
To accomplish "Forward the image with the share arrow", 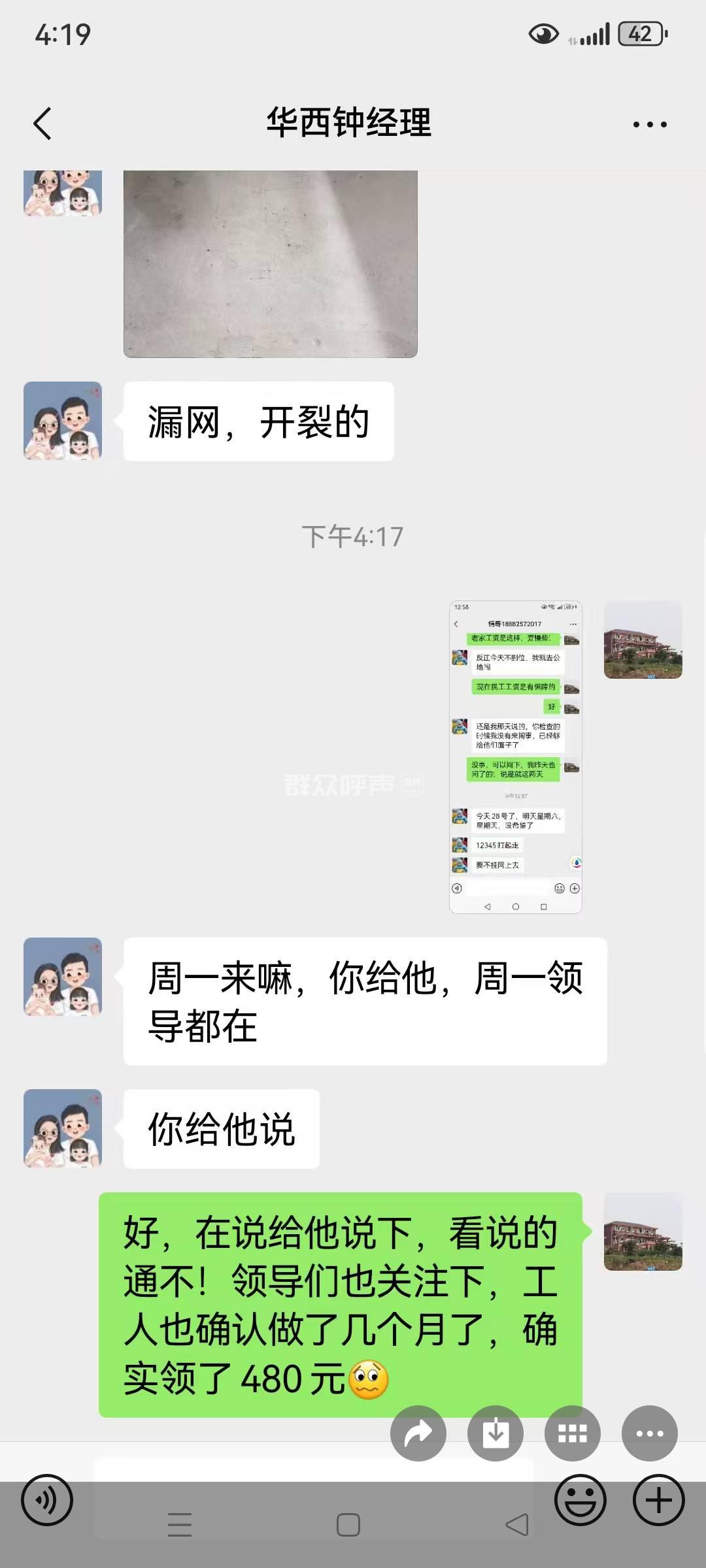I will click(418, 1433).
